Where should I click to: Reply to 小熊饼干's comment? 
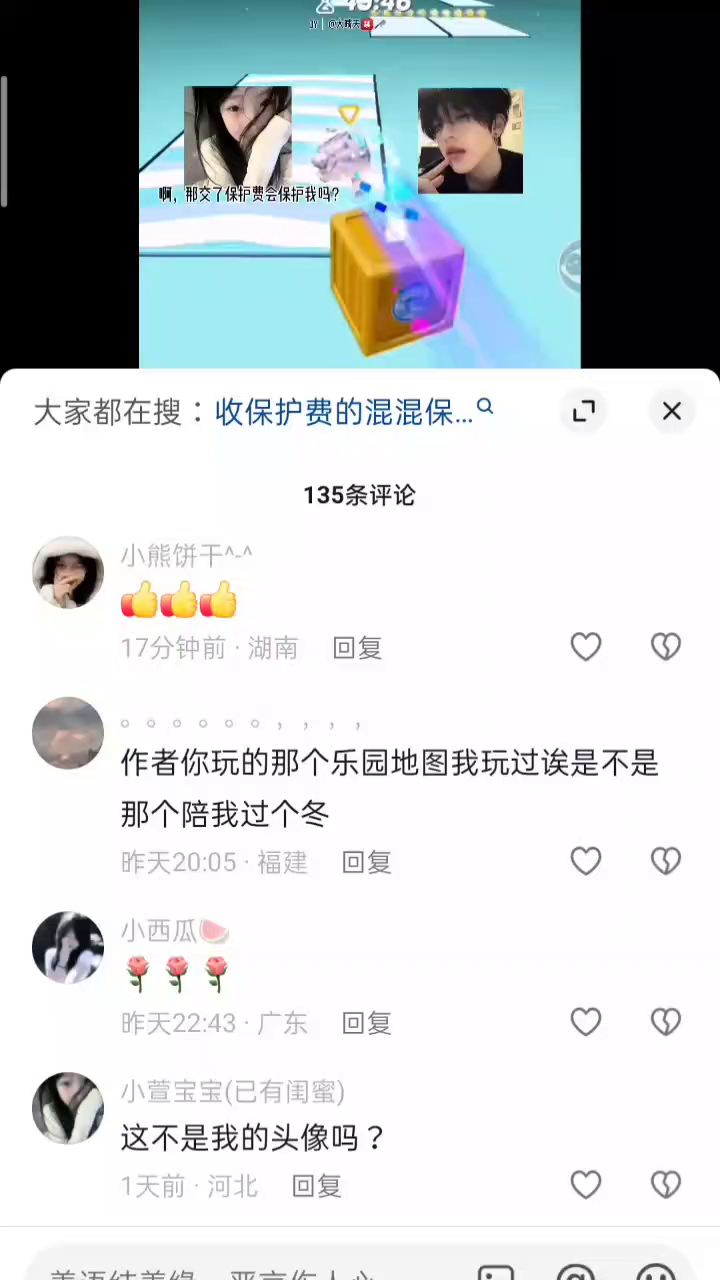[x=357, y=648]
